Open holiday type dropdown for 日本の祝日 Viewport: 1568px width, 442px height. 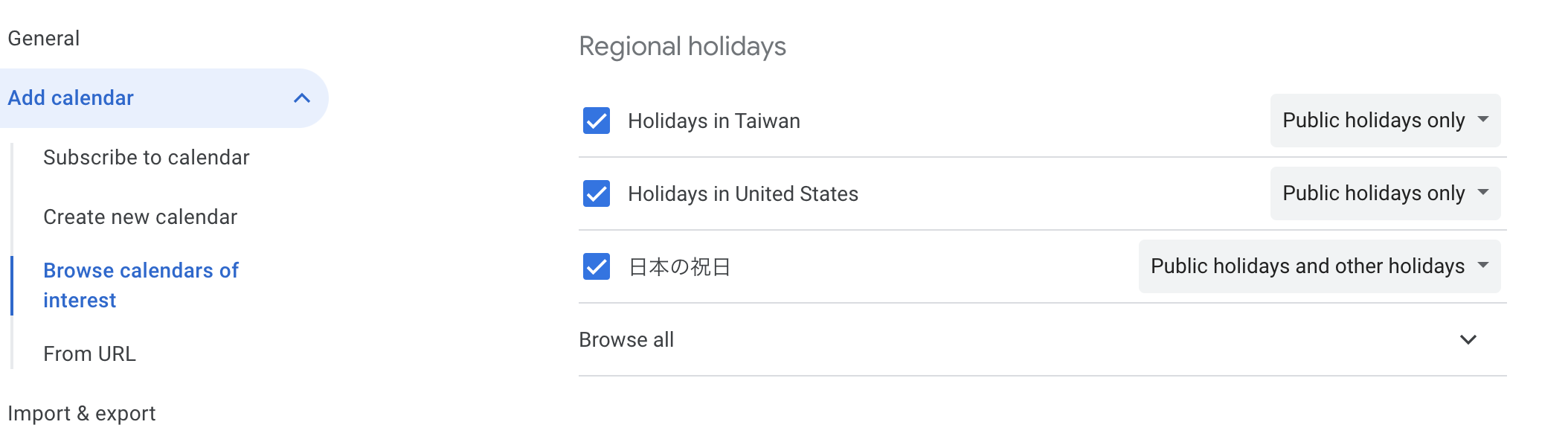click(x=1319, y=266)
